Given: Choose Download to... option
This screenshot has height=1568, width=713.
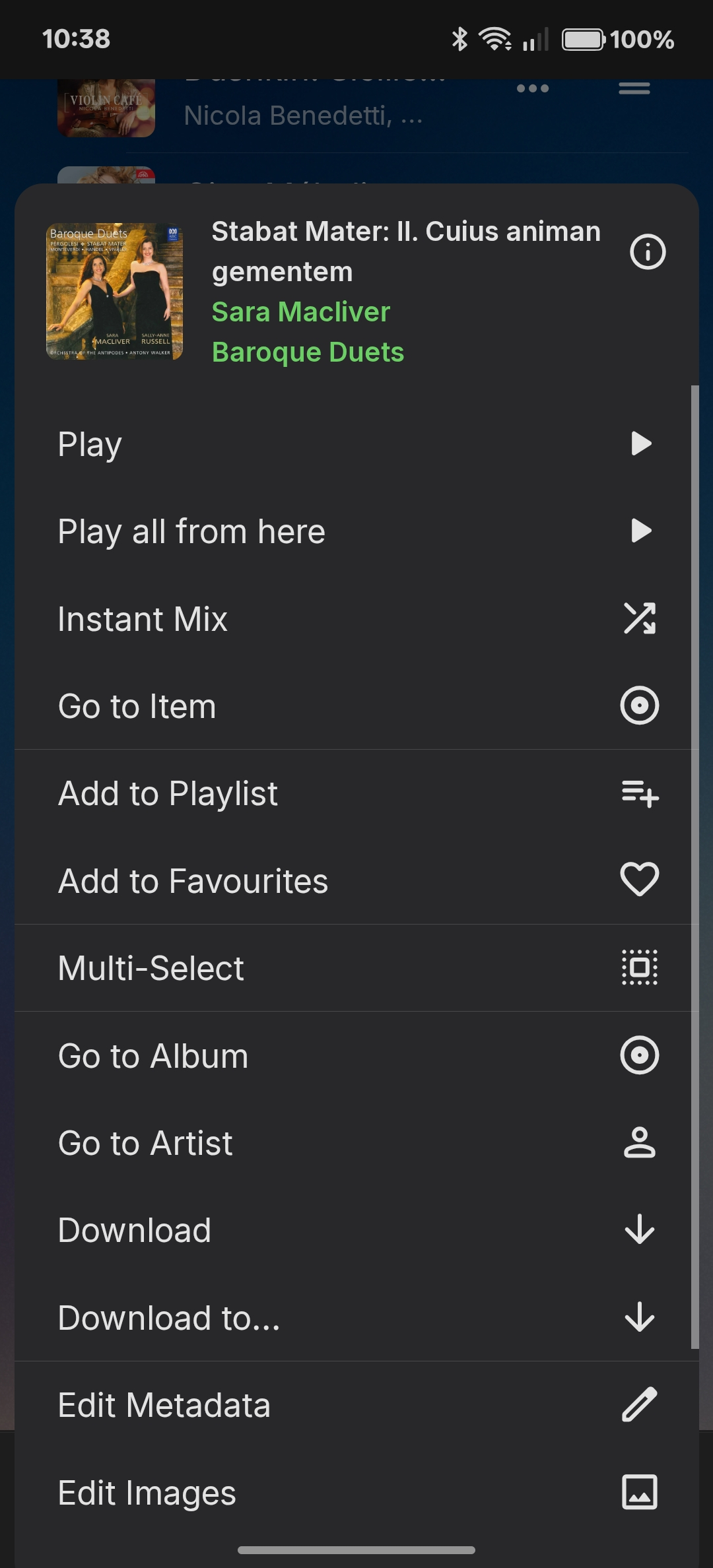Looking at the screenshot, I should (355, 1318).
